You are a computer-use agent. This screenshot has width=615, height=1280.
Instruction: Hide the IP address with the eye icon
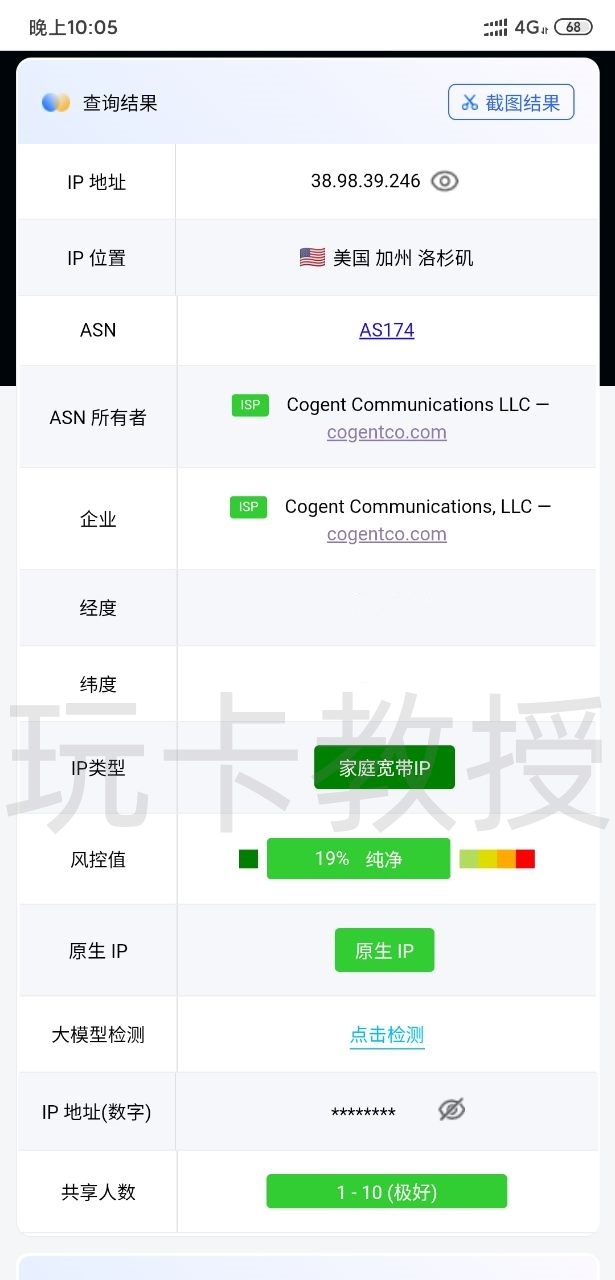click(x=445, y=181)
